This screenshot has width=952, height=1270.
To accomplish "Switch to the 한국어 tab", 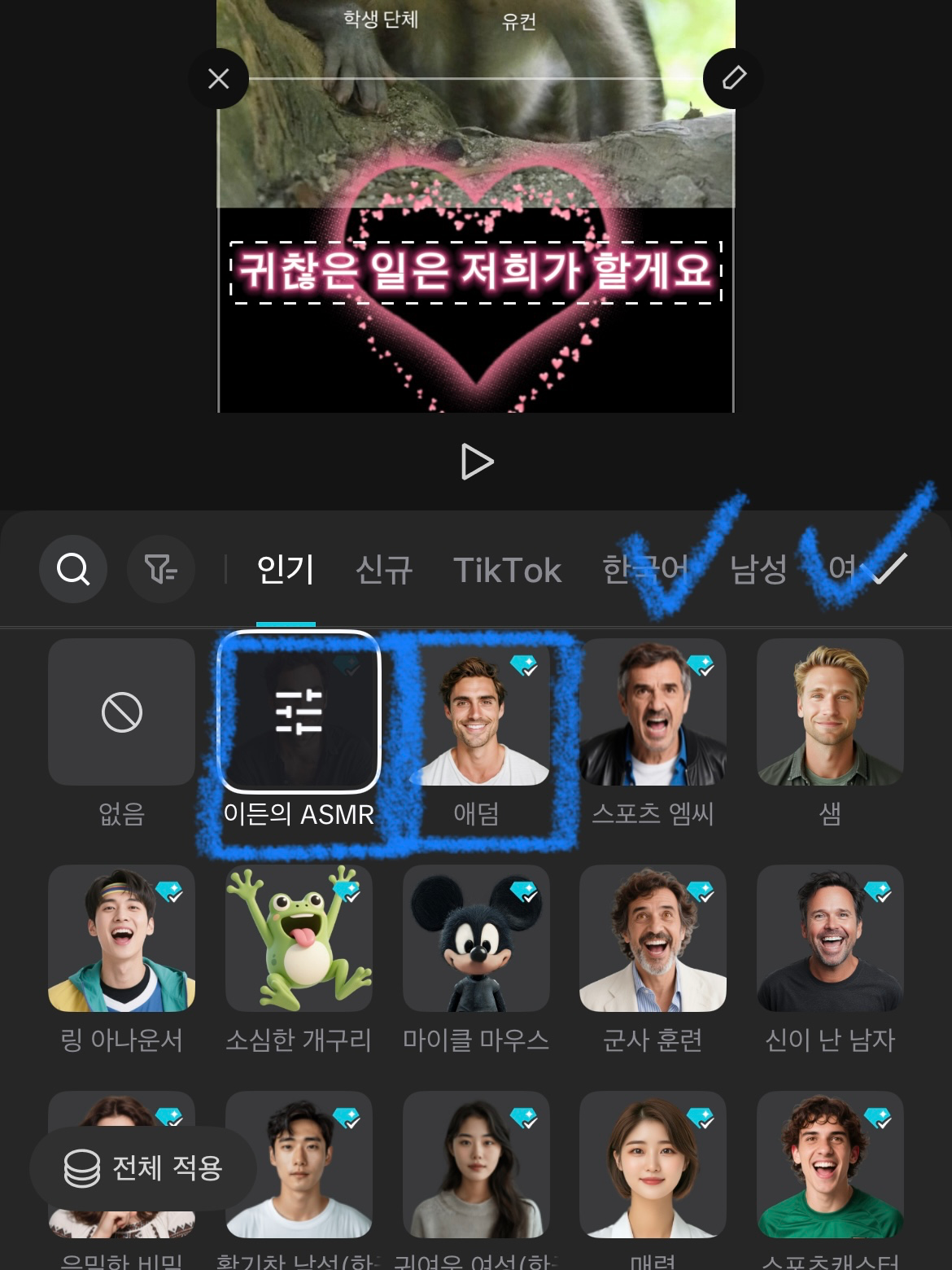I will [x=644, y=568].
